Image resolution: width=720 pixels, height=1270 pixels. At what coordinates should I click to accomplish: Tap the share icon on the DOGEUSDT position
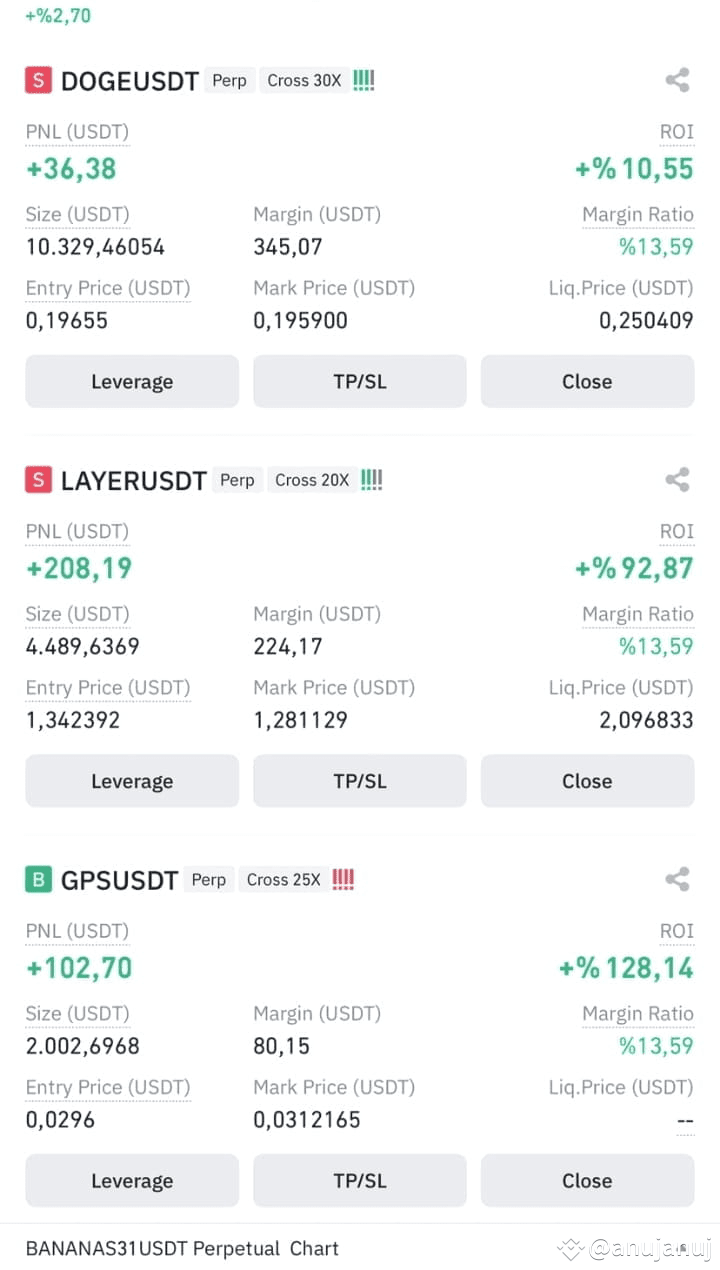[677, 80]
